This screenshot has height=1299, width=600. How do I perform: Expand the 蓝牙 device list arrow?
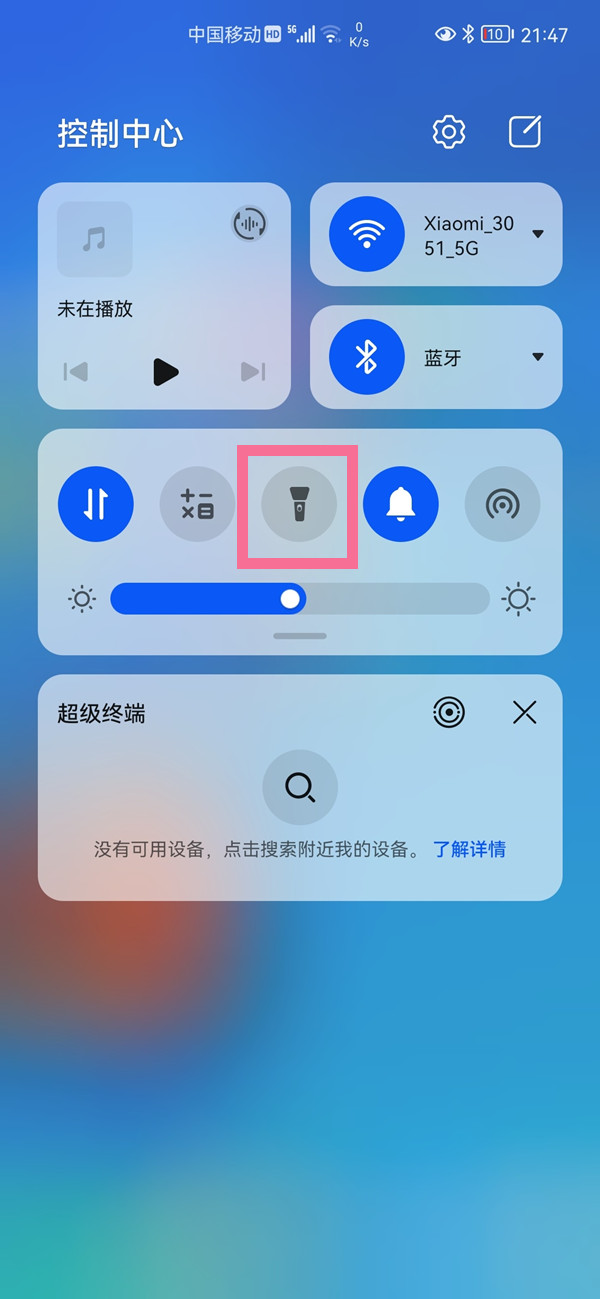point(538,357)
